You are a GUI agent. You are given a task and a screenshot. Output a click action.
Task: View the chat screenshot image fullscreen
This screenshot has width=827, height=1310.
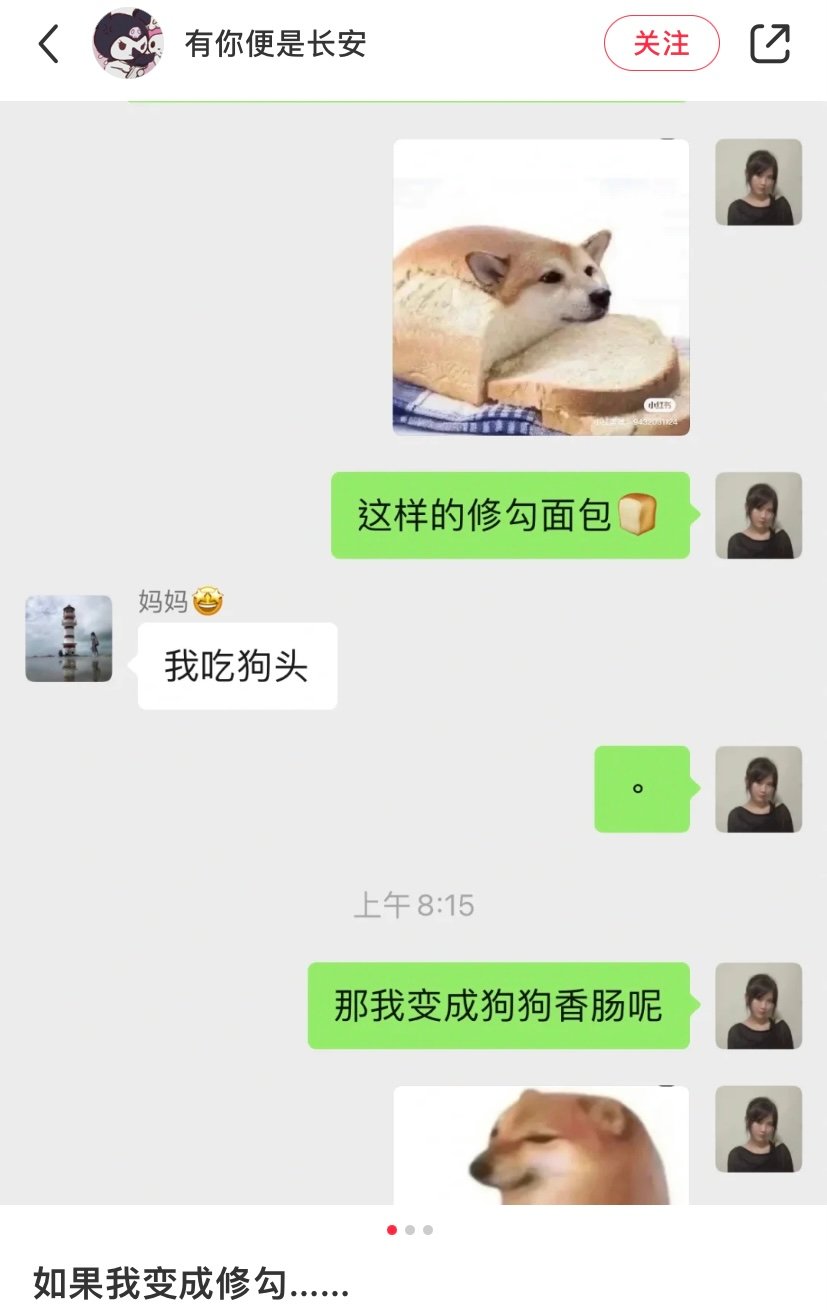413,650
